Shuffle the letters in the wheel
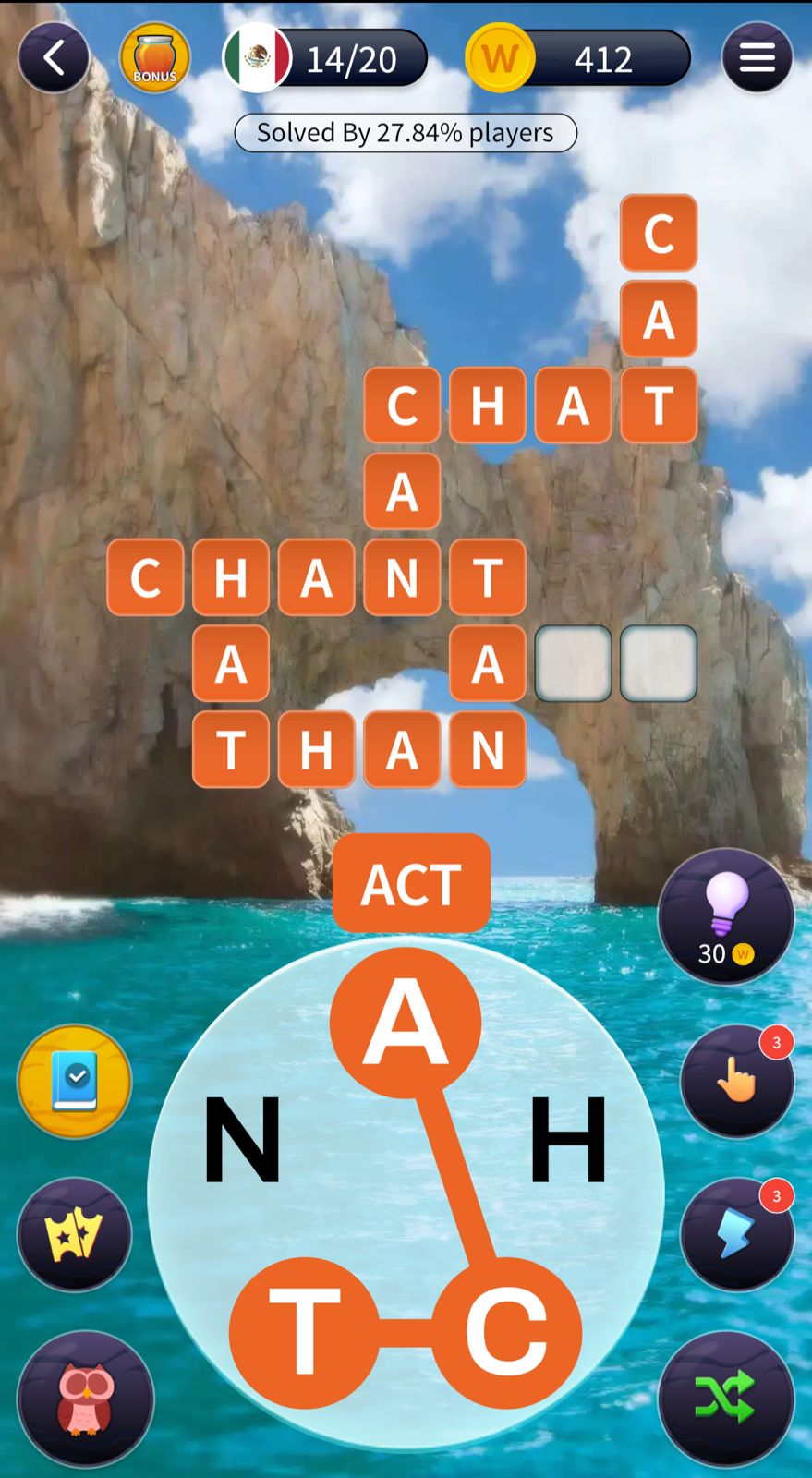The width and height of the screenshot is (812, 1478). (x=726, y=1399)
